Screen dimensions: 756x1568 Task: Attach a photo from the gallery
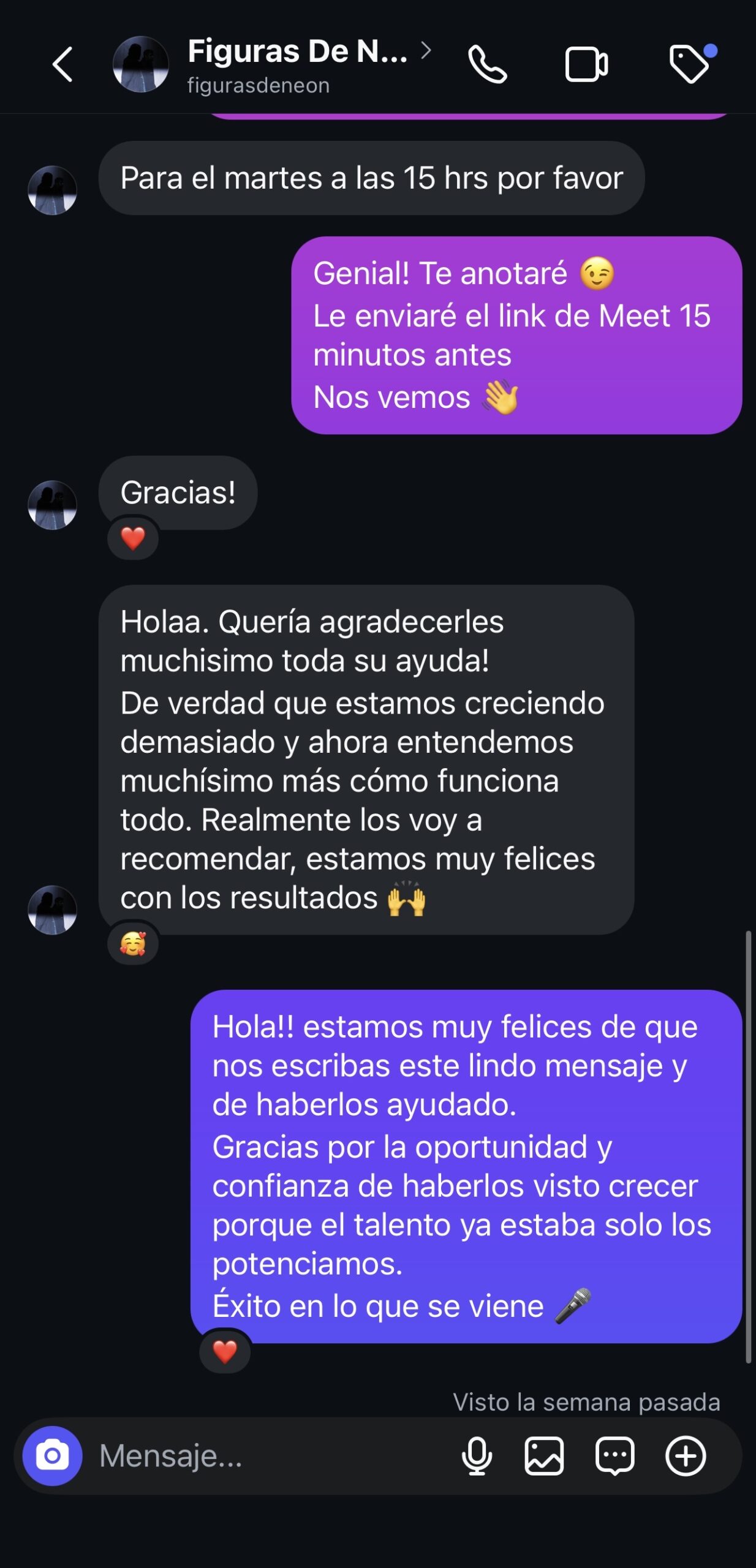click(x=544, y=1455)
